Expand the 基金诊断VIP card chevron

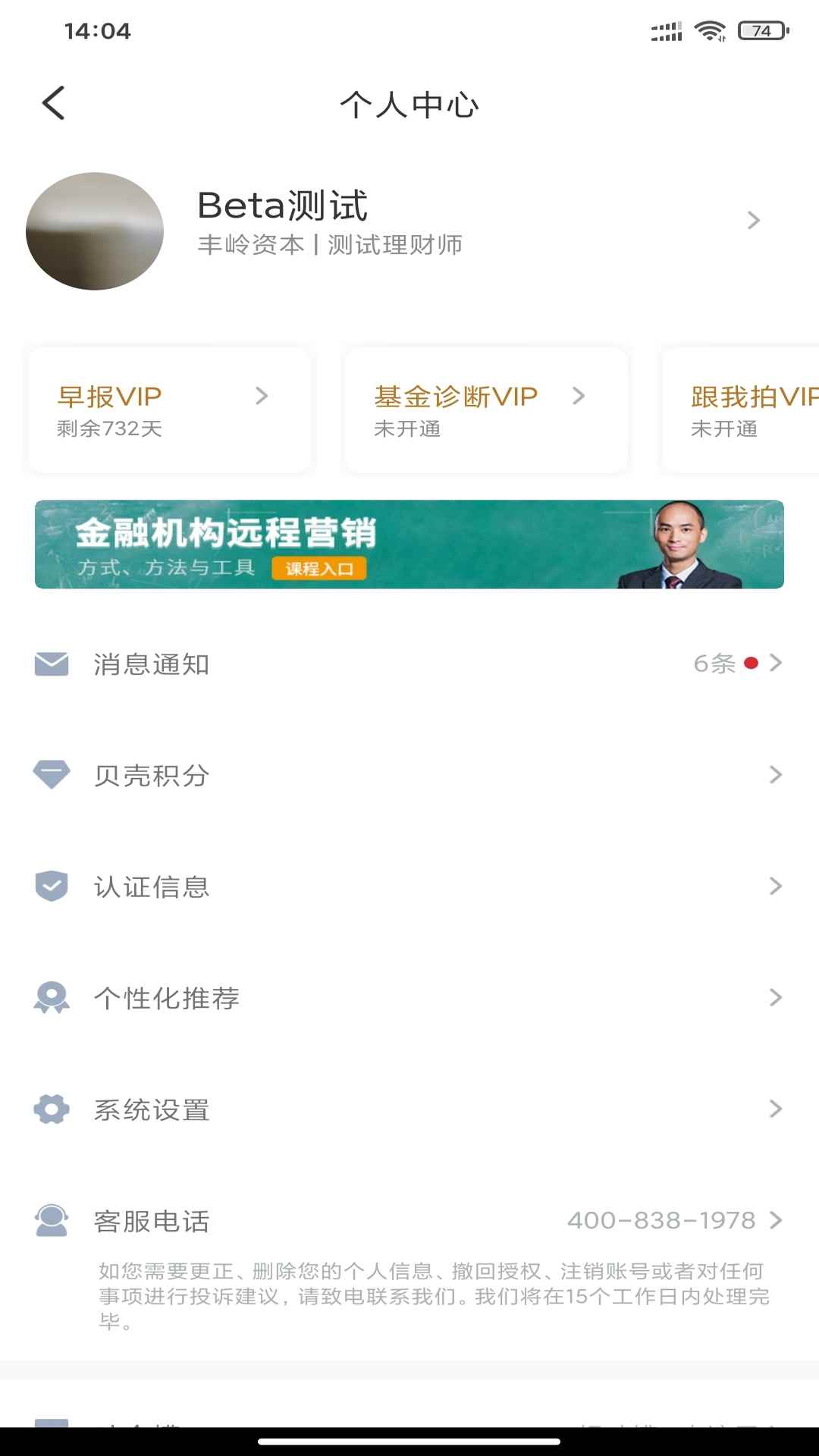580,396
